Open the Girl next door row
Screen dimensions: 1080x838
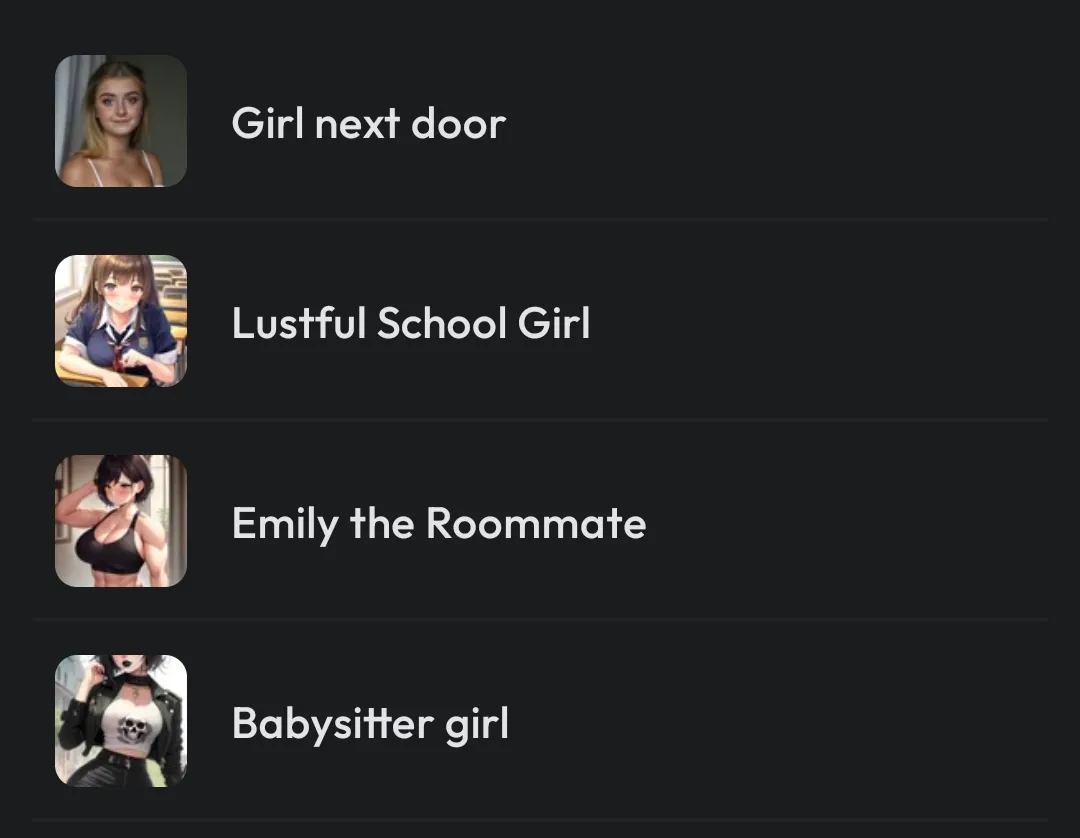tap(368, 123)
